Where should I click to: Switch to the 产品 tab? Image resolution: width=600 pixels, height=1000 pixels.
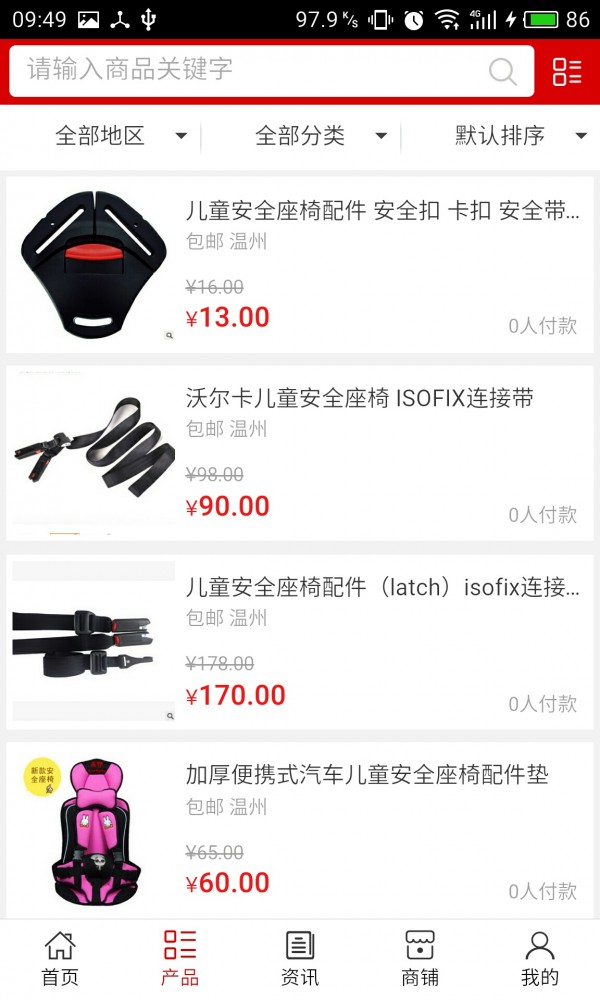pyautogui.click(x=180, y=958)
